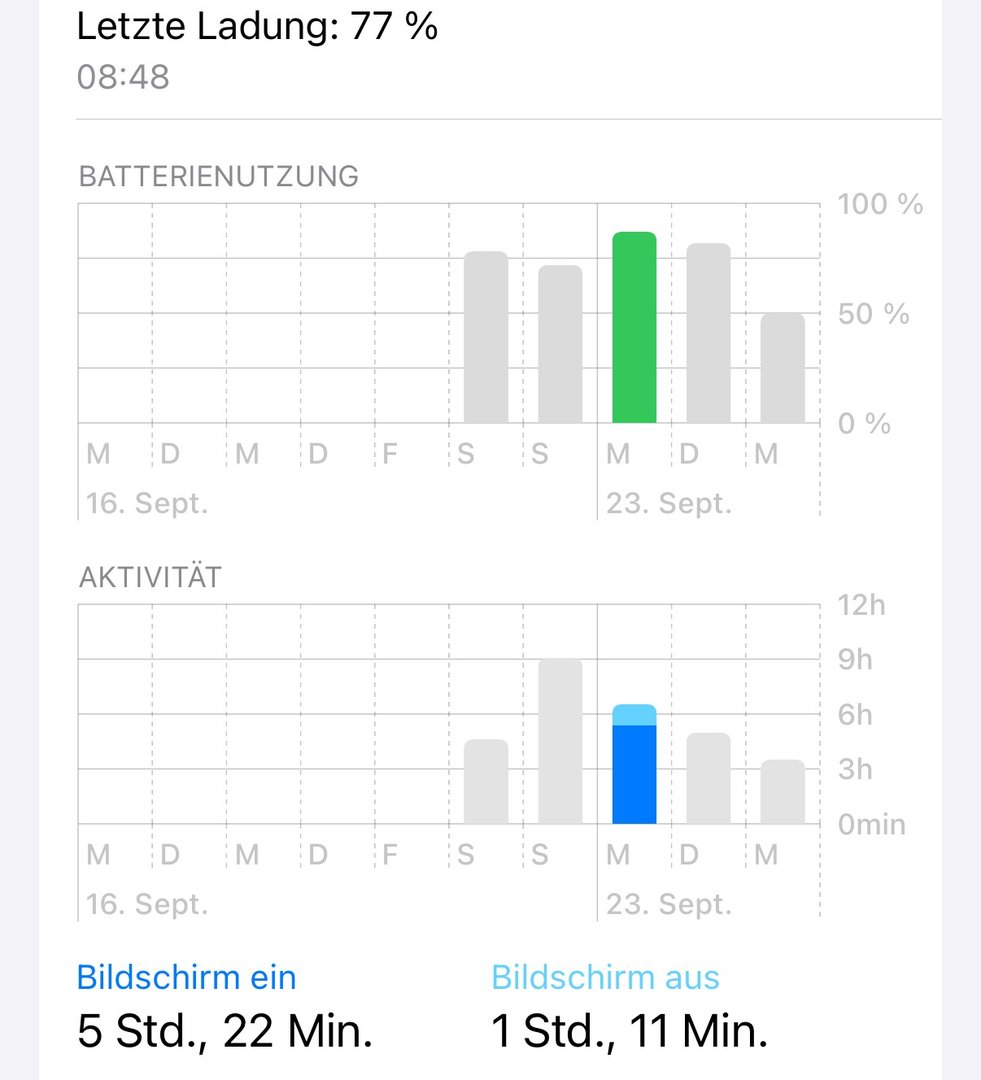This screenshot has height=1080, width=981.
Task: Select Sunday's gray bar in the Batterienutzung chart
Action: pos(560,344)
